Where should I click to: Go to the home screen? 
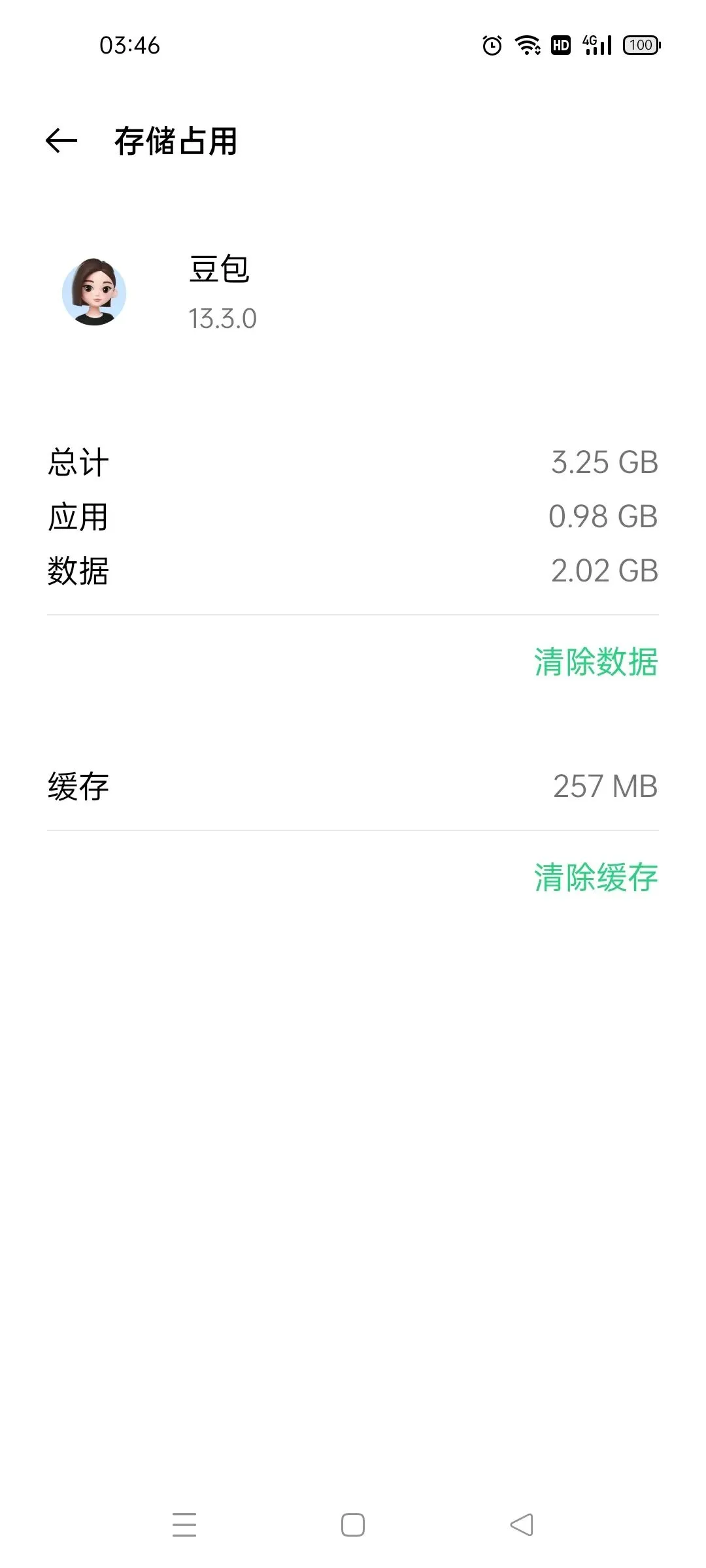[353, 1525]
